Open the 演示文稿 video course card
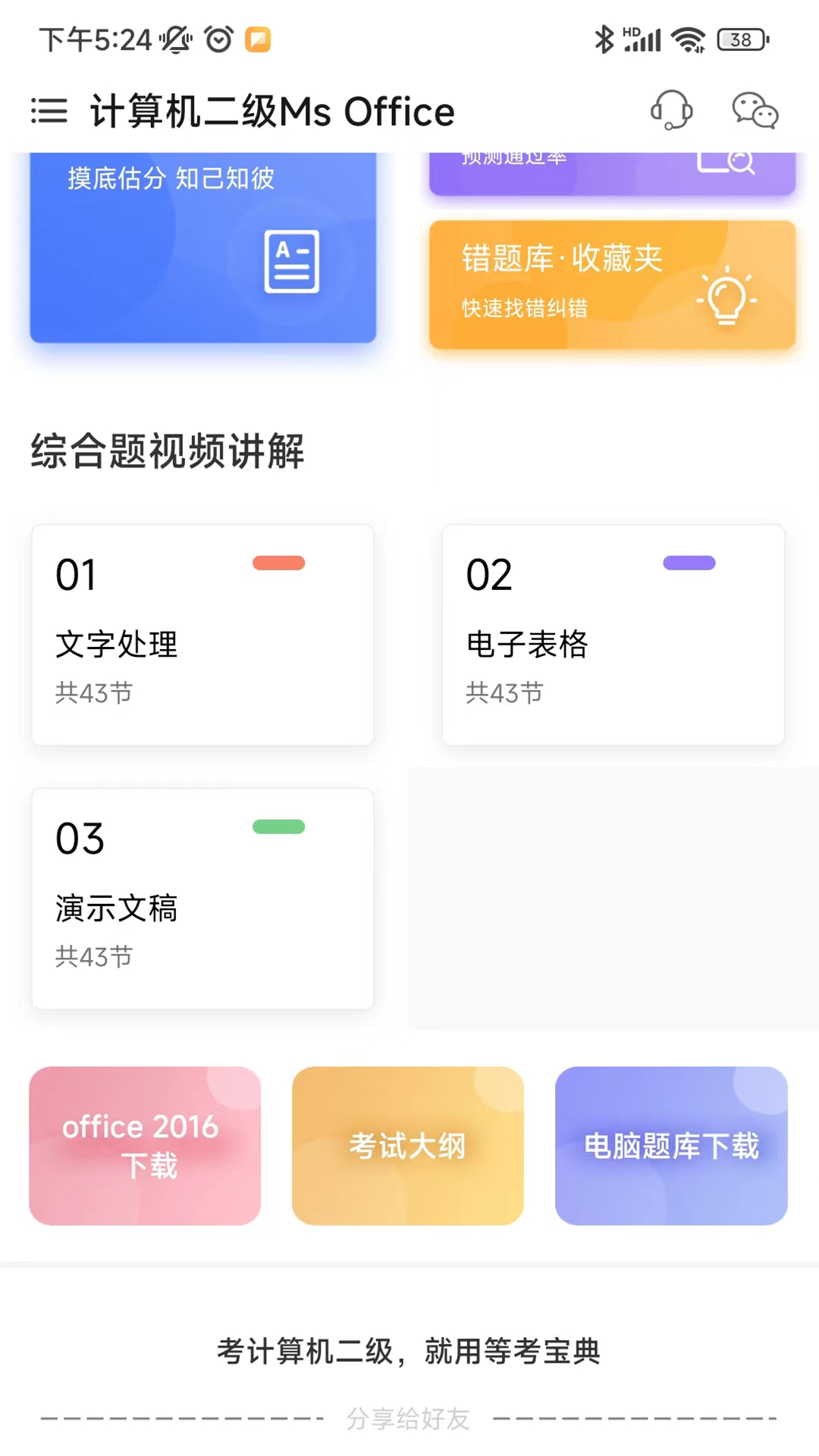This screenshot has height=1456, width=819. click(x=202, y=899)
